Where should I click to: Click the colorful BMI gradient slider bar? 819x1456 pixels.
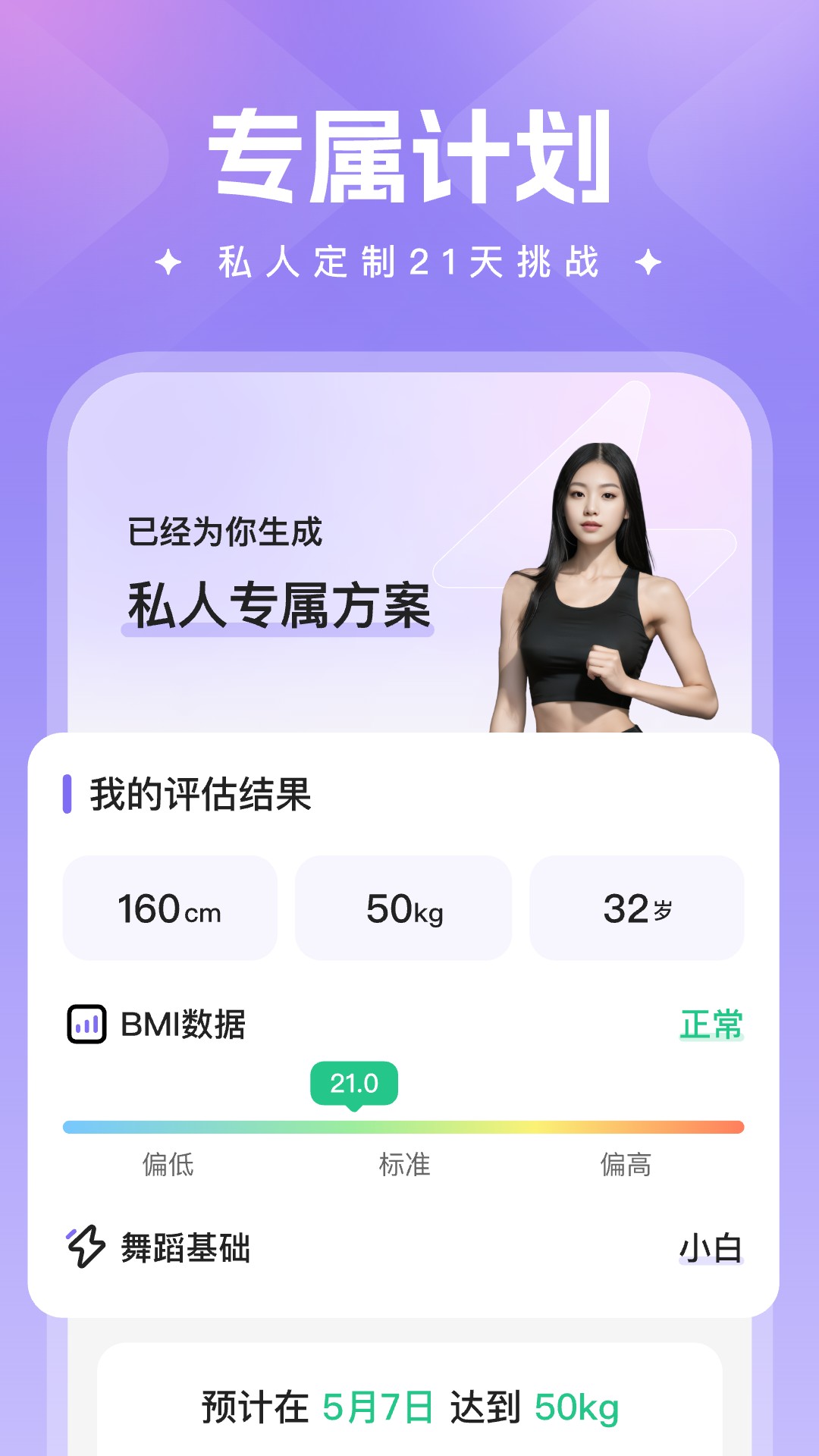click(403, 1125)
